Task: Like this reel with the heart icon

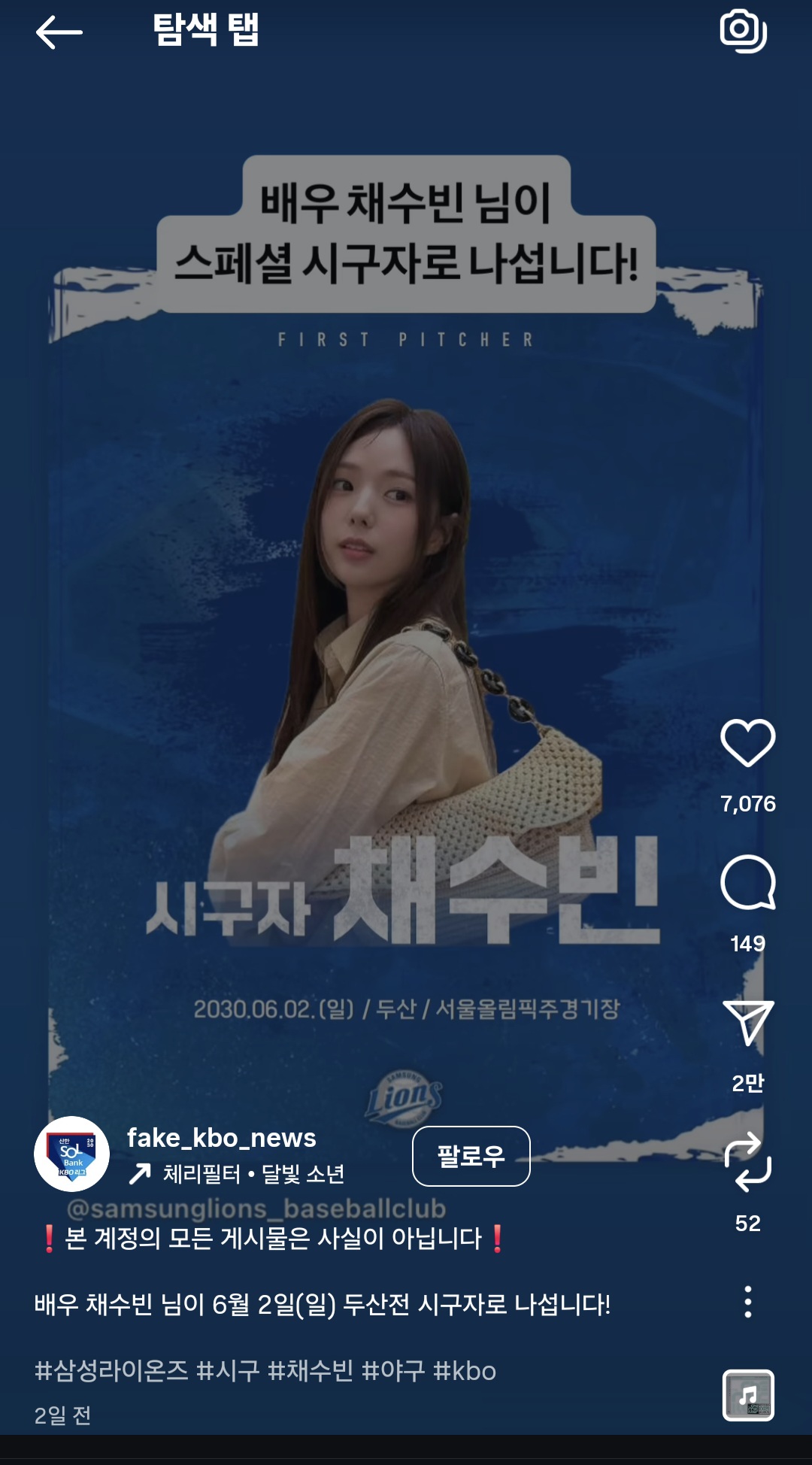Action: coord(748,743)
